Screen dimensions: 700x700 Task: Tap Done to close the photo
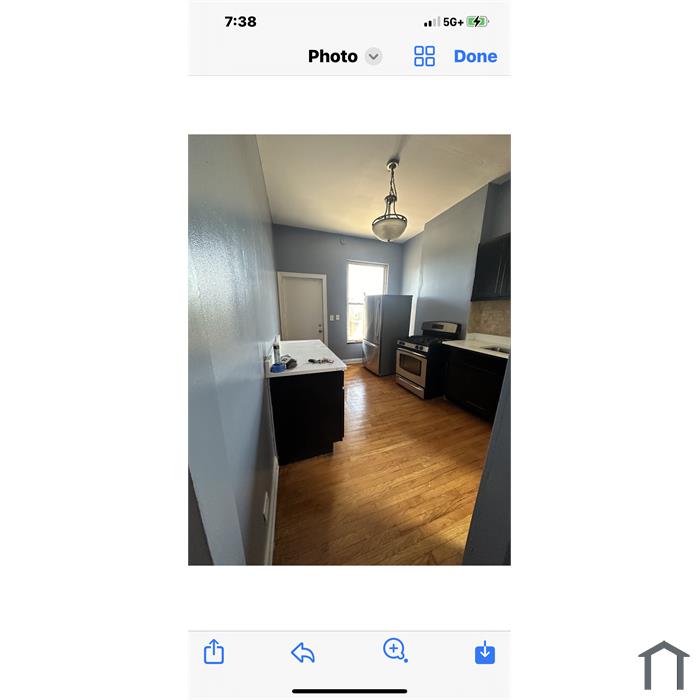[x=475, y=56]
